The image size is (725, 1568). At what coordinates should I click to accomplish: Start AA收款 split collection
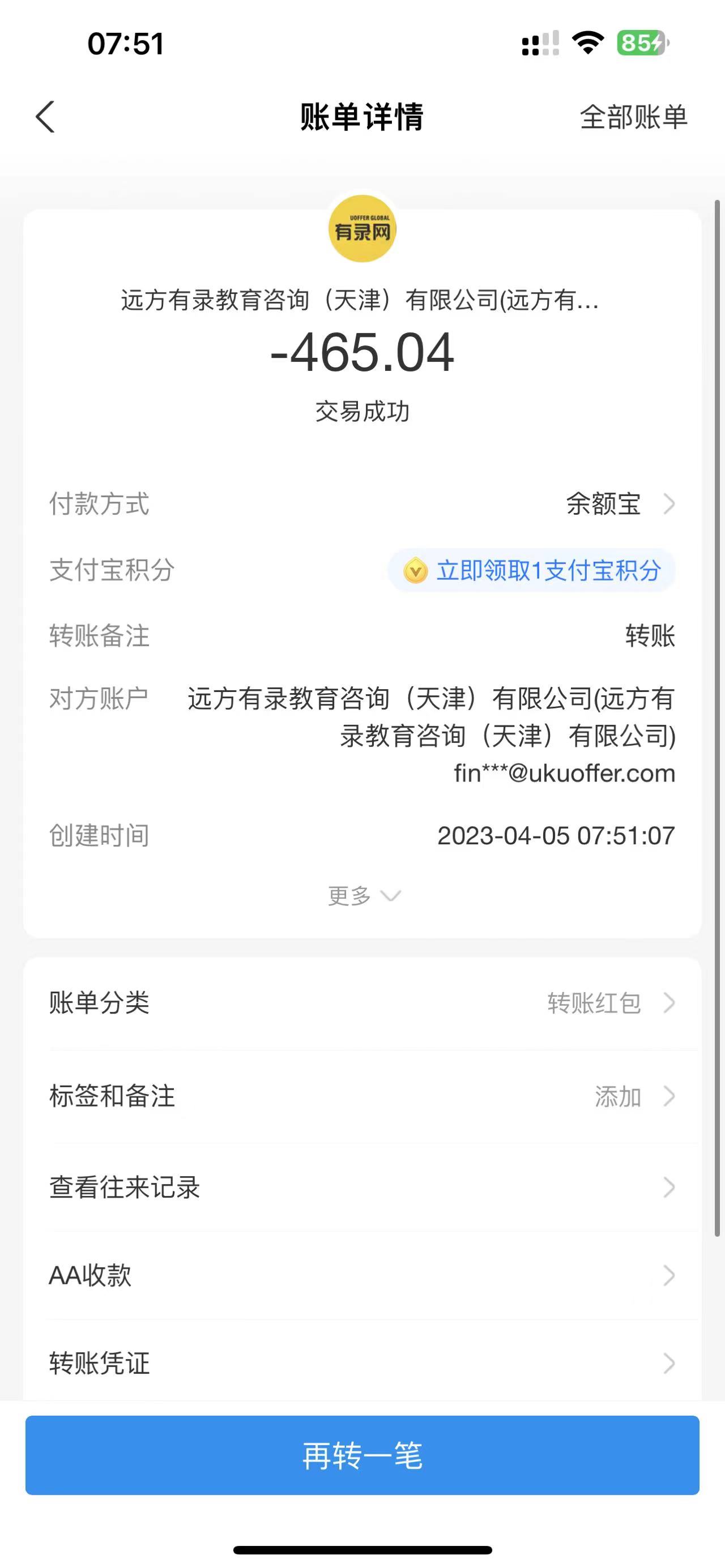coord(362,1275)
